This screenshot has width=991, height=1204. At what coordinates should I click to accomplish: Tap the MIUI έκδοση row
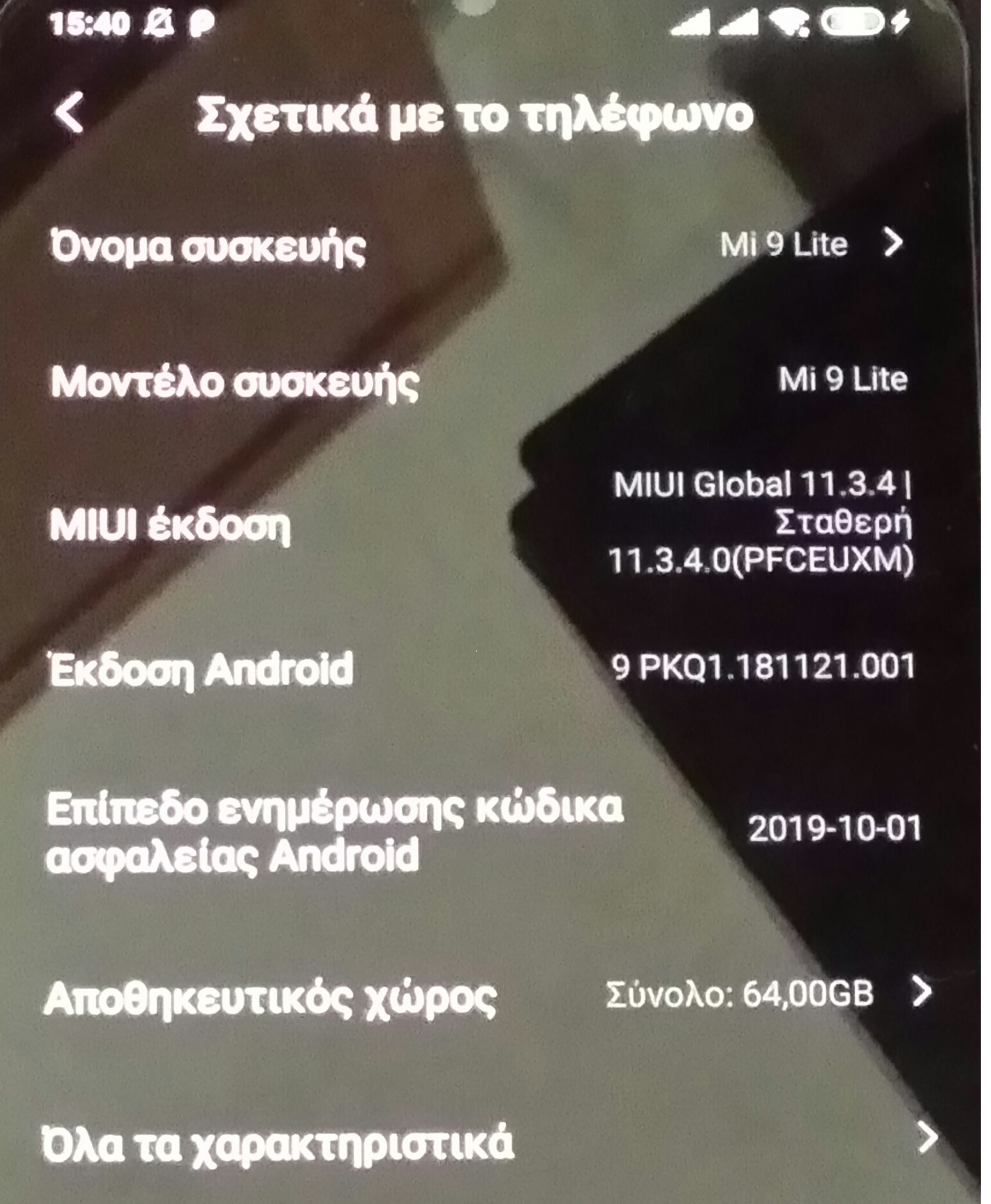(x=475, y=524)
